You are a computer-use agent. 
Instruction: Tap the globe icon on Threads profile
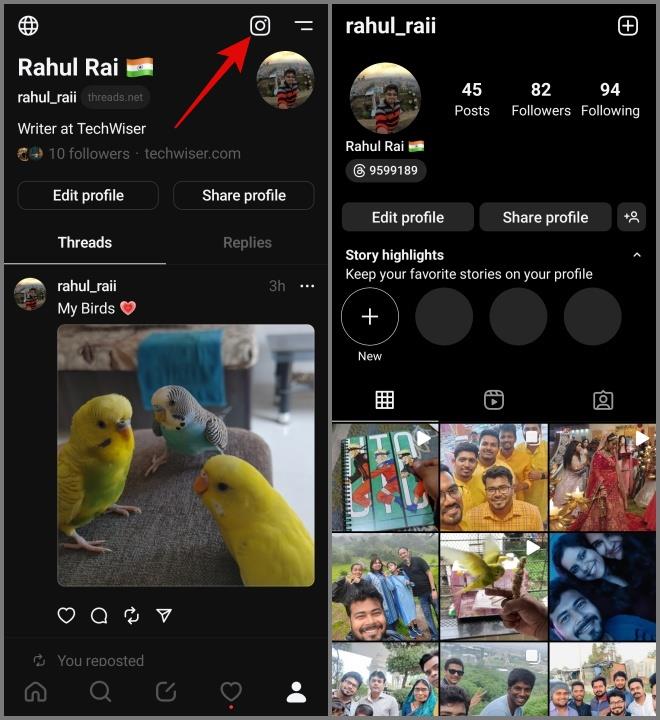[x=29, y=26]
